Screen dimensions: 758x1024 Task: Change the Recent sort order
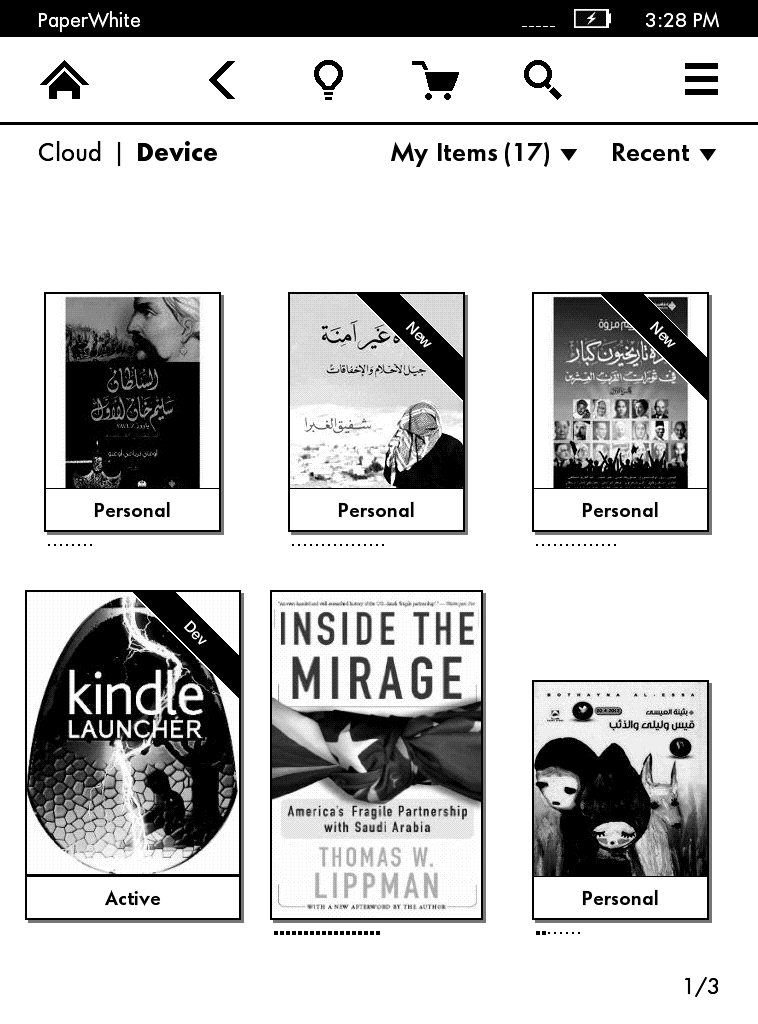(x=664, y=153)
